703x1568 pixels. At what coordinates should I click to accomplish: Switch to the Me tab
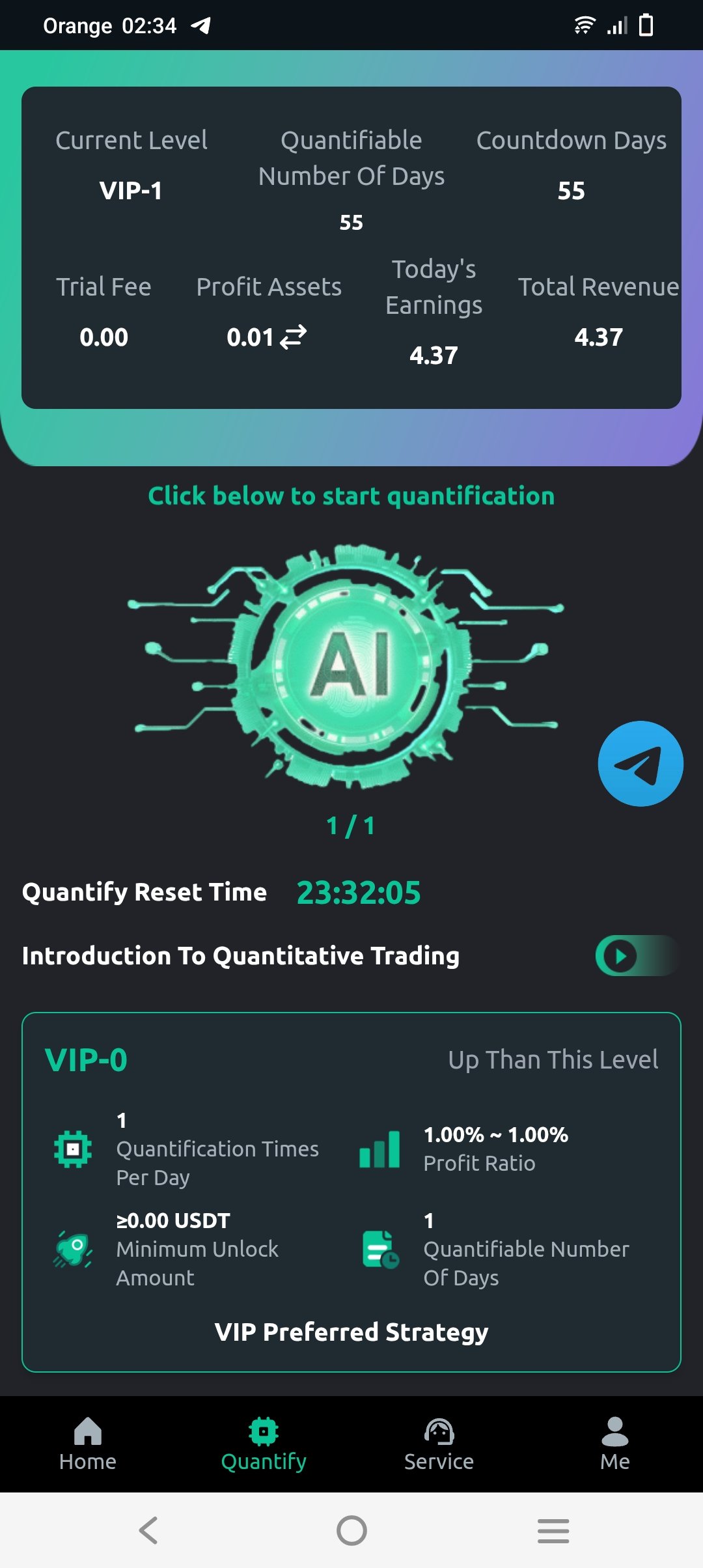coord(615,1444)
